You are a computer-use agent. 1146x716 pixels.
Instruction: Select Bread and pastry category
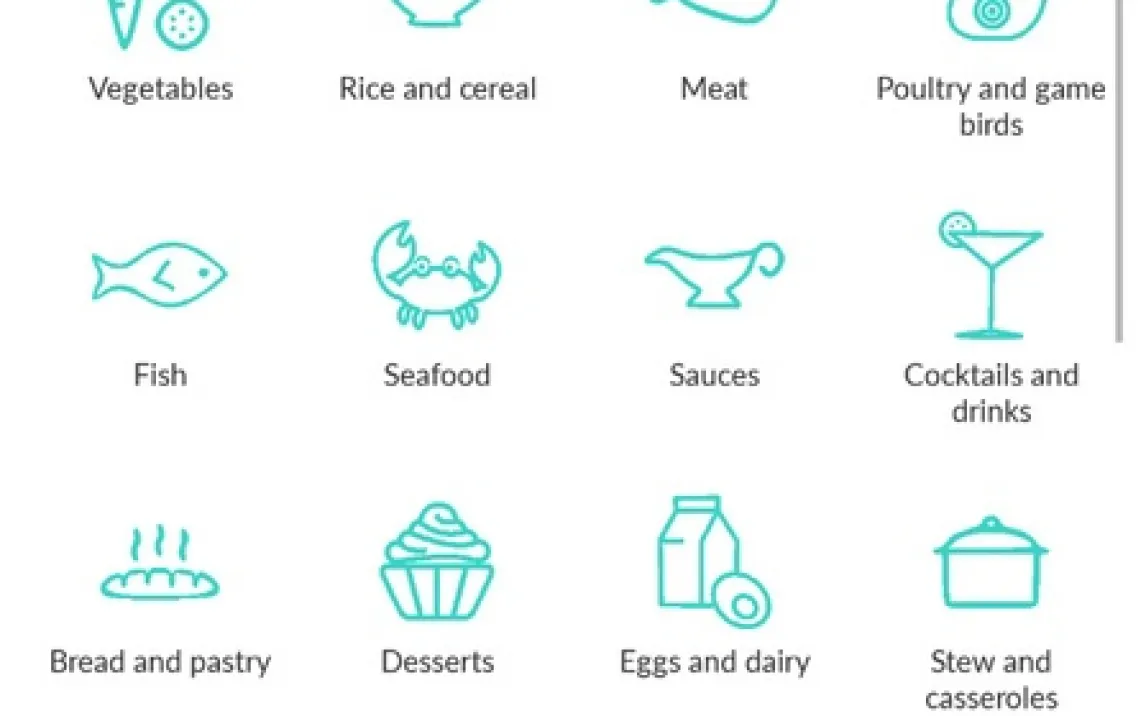[160, 590]
